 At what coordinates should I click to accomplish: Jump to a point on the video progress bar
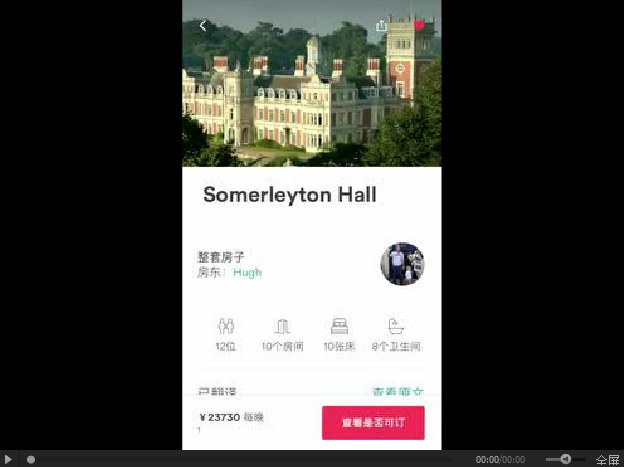(x=250, y=460)
